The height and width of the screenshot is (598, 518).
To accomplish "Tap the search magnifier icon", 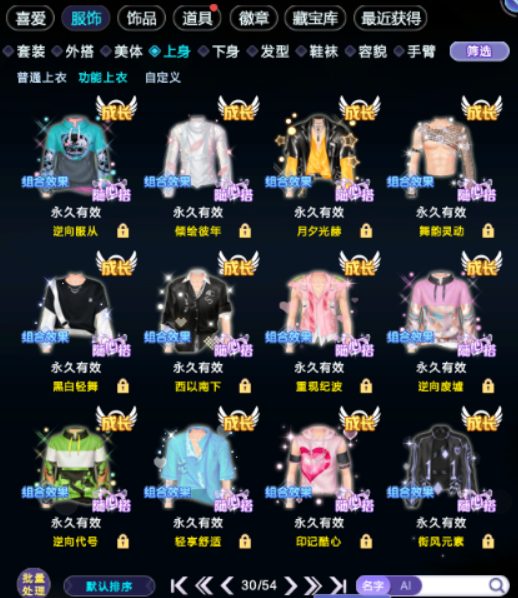I will click(496, 585).
